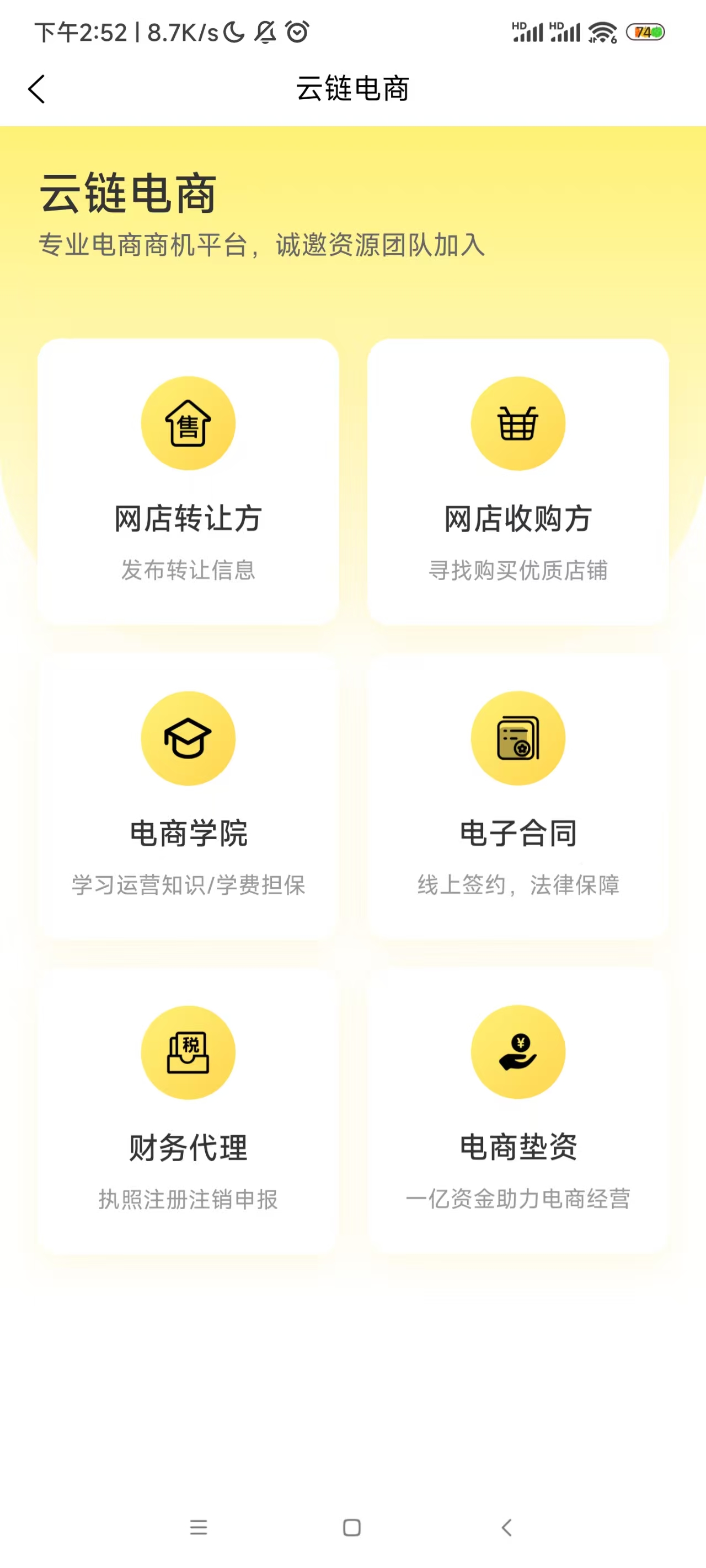Click the contract document icon for 电子合同
This screenshot has width=706, height=1568.
click(517, 737)
